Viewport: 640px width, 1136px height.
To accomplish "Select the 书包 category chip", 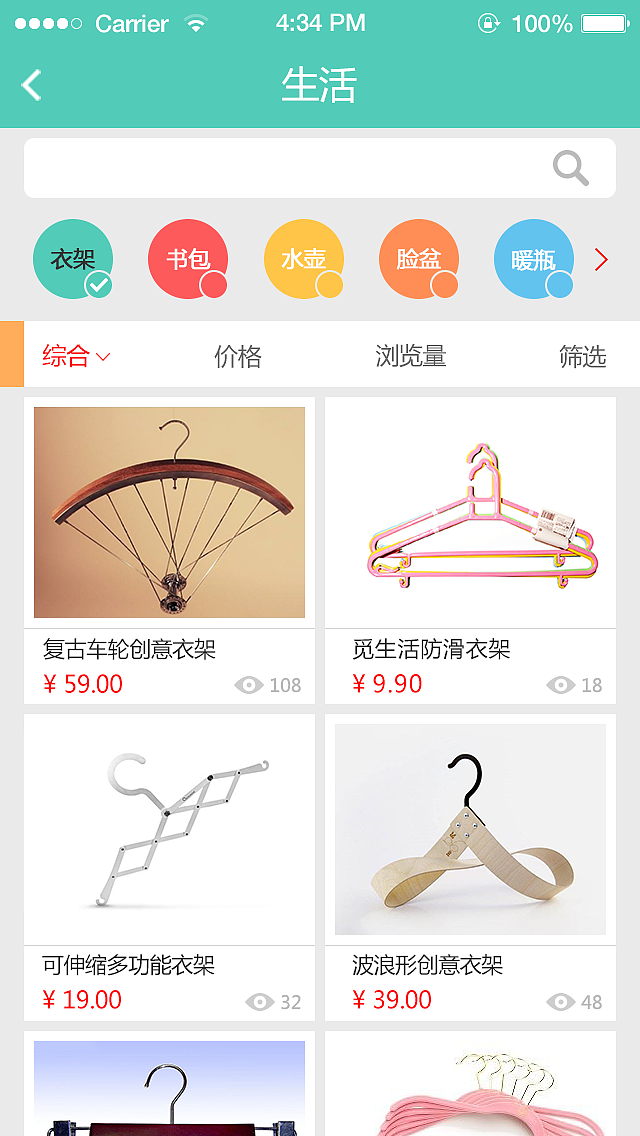I will coord(188,259).
